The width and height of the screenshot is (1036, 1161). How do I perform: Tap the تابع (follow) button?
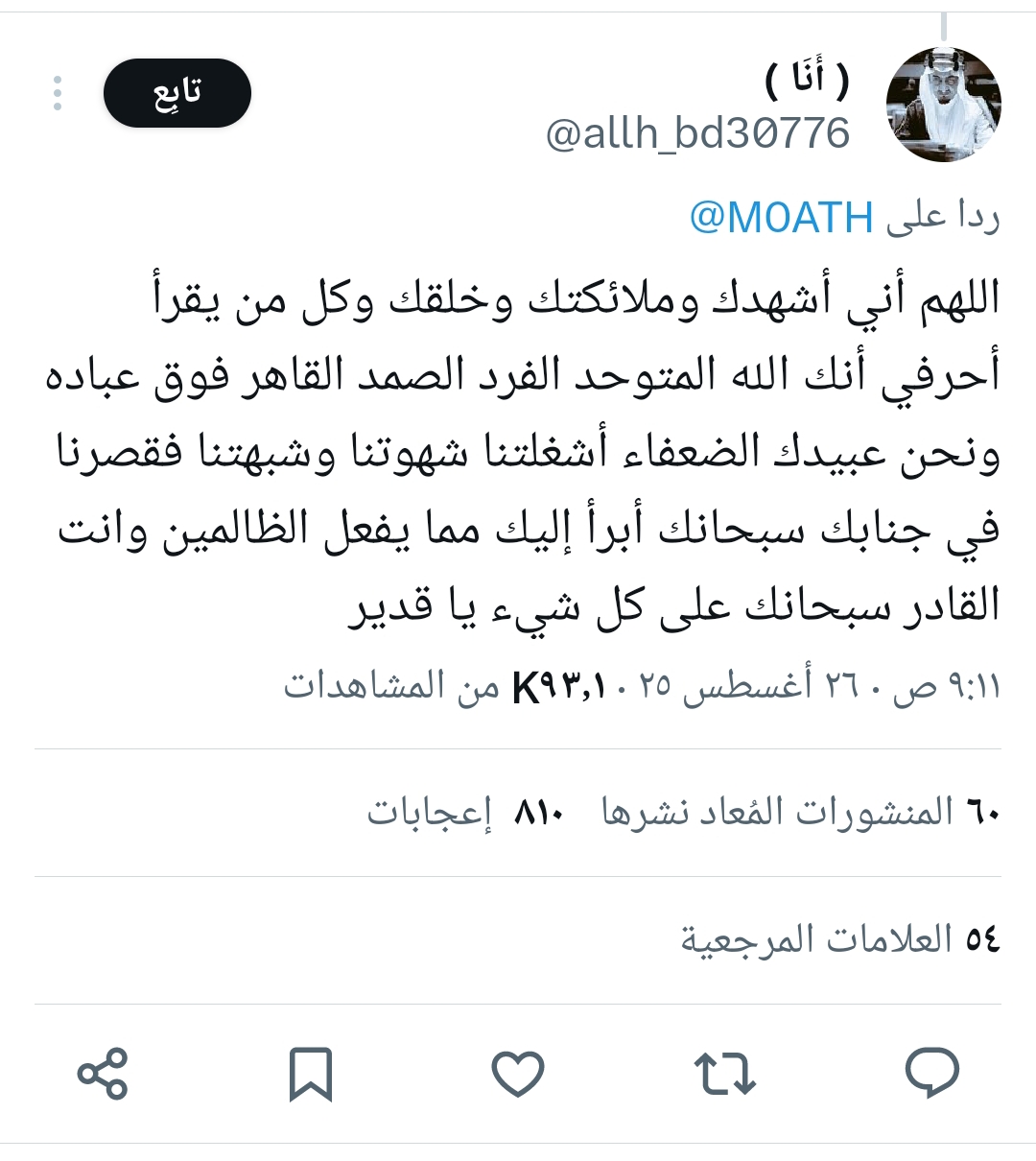[177, 93]
